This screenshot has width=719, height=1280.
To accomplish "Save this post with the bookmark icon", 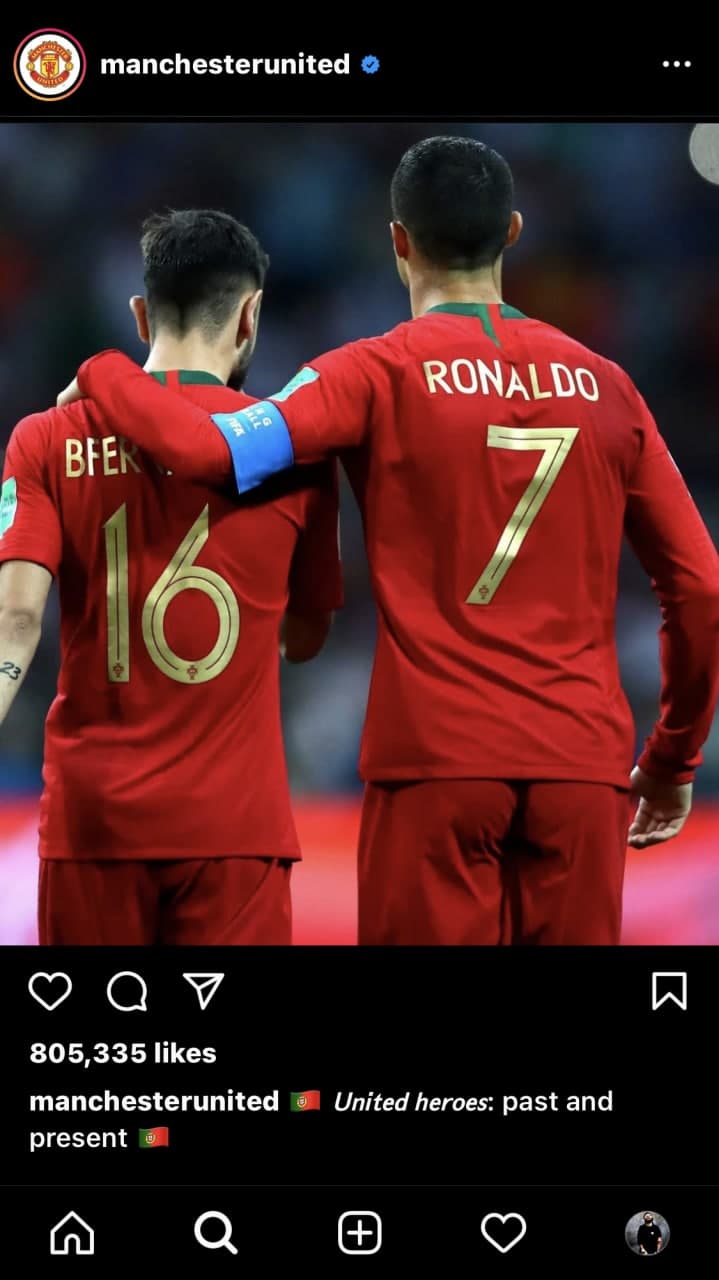I will click(x=669, y=991).
